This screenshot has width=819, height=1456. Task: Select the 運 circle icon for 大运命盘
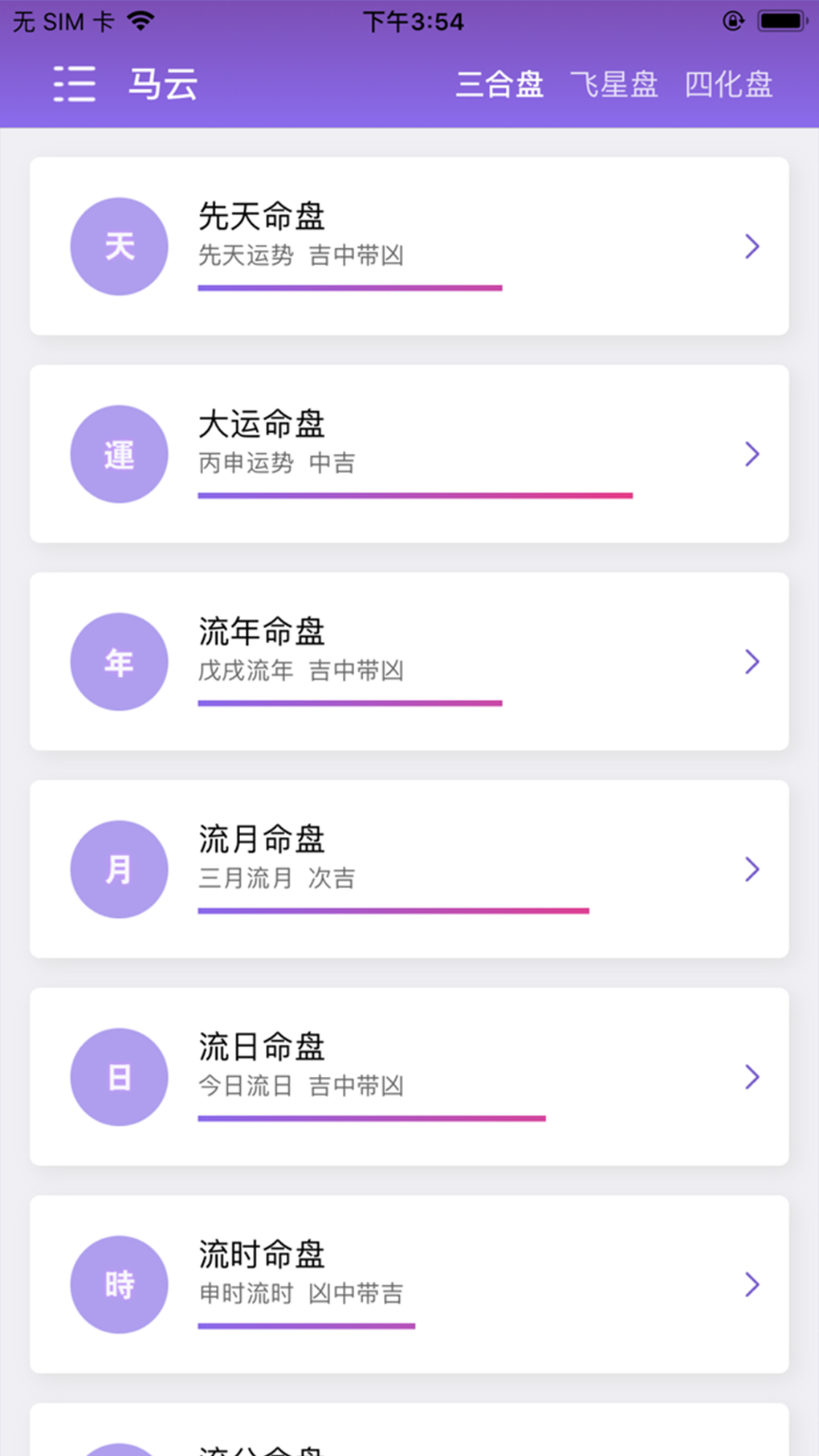[119, 453]
